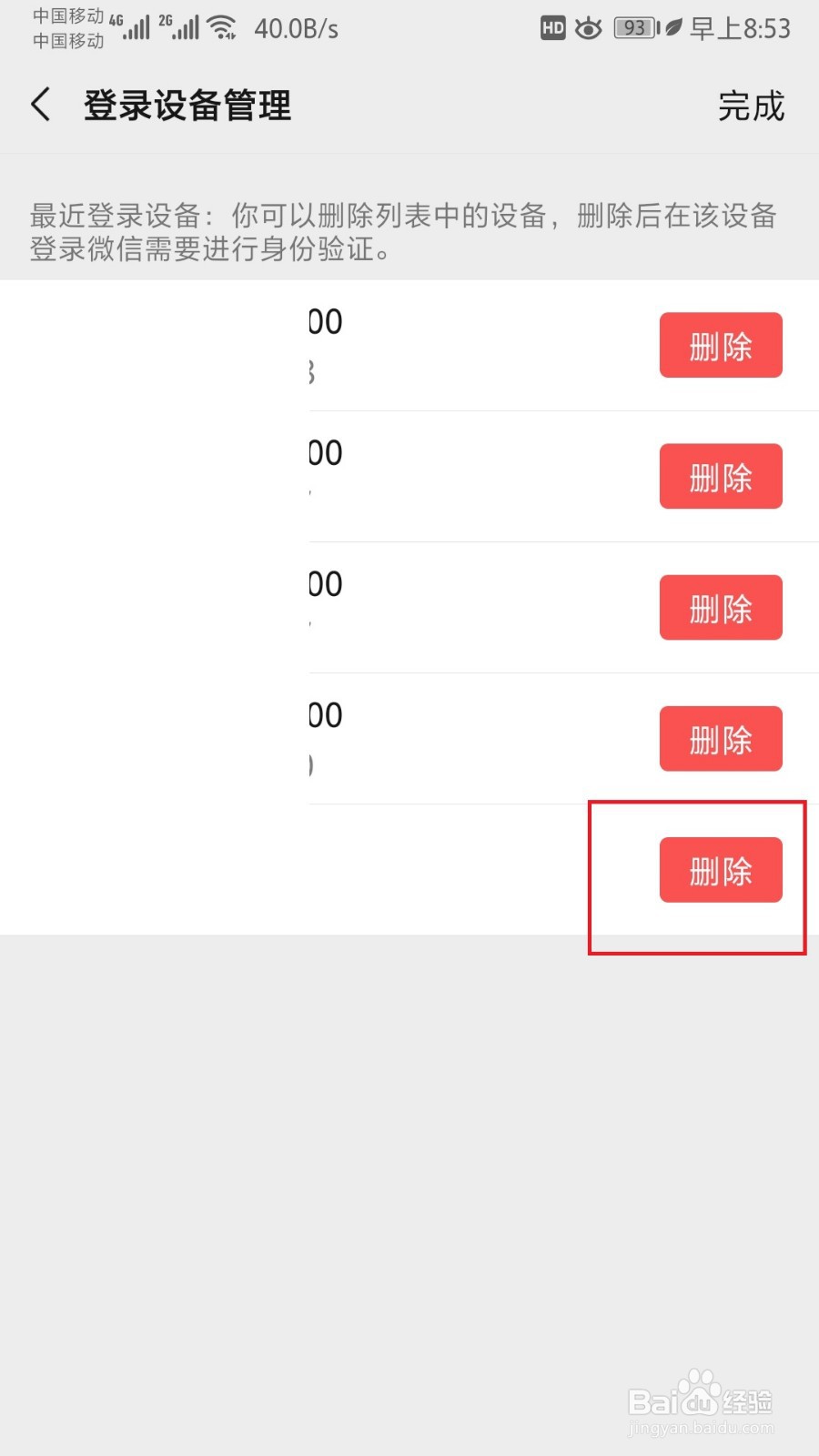Tap the back arrow to exit device management
Screen dimensions: 819x1456
41,105
